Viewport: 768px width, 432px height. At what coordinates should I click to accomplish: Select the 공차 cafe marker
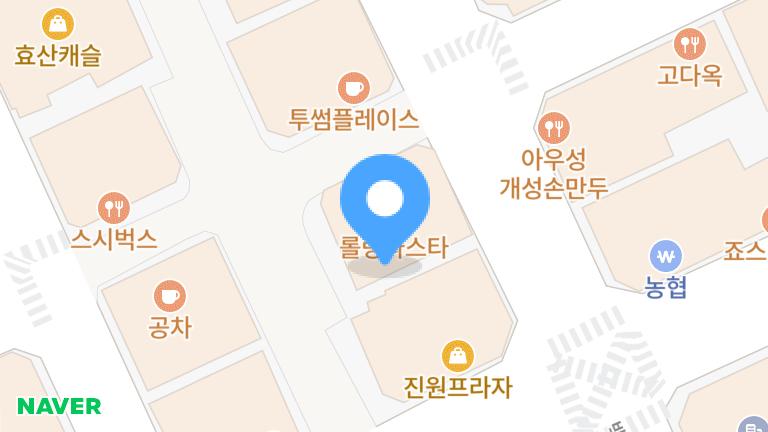click(x=169, y=295)
